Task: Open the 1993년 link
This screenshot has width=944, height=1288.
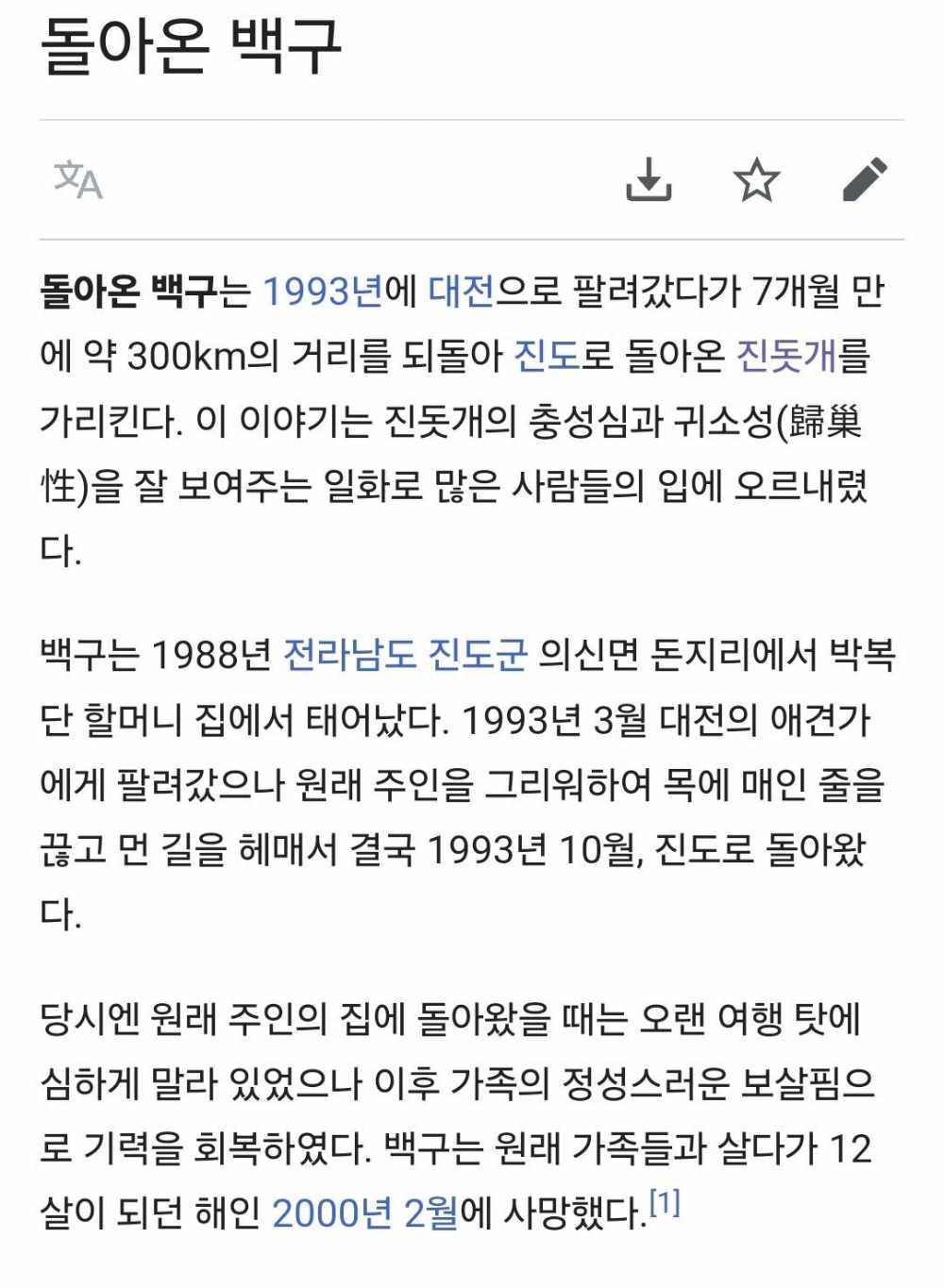Action: [321, 292]
